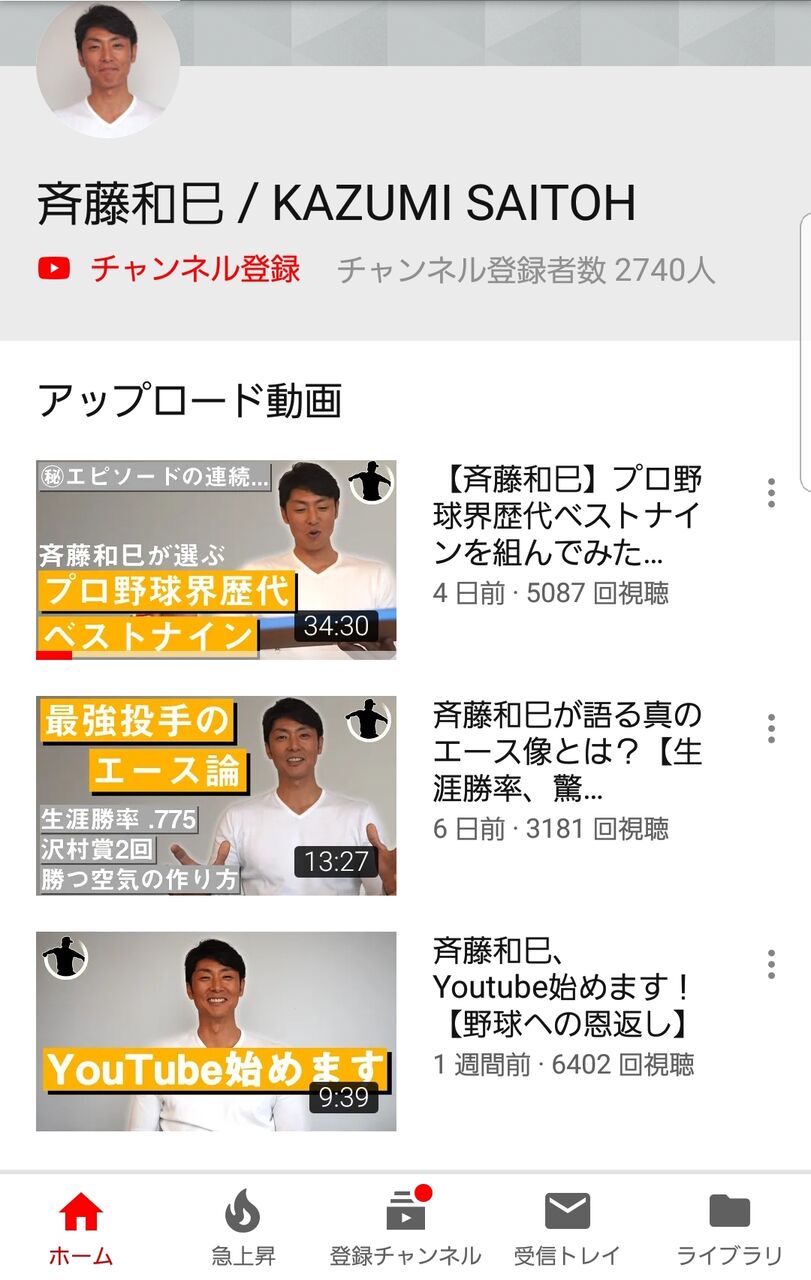This screenshot has height=1280, width=811.
Task: Open options for the エース像 video
Action: [771, 729]
